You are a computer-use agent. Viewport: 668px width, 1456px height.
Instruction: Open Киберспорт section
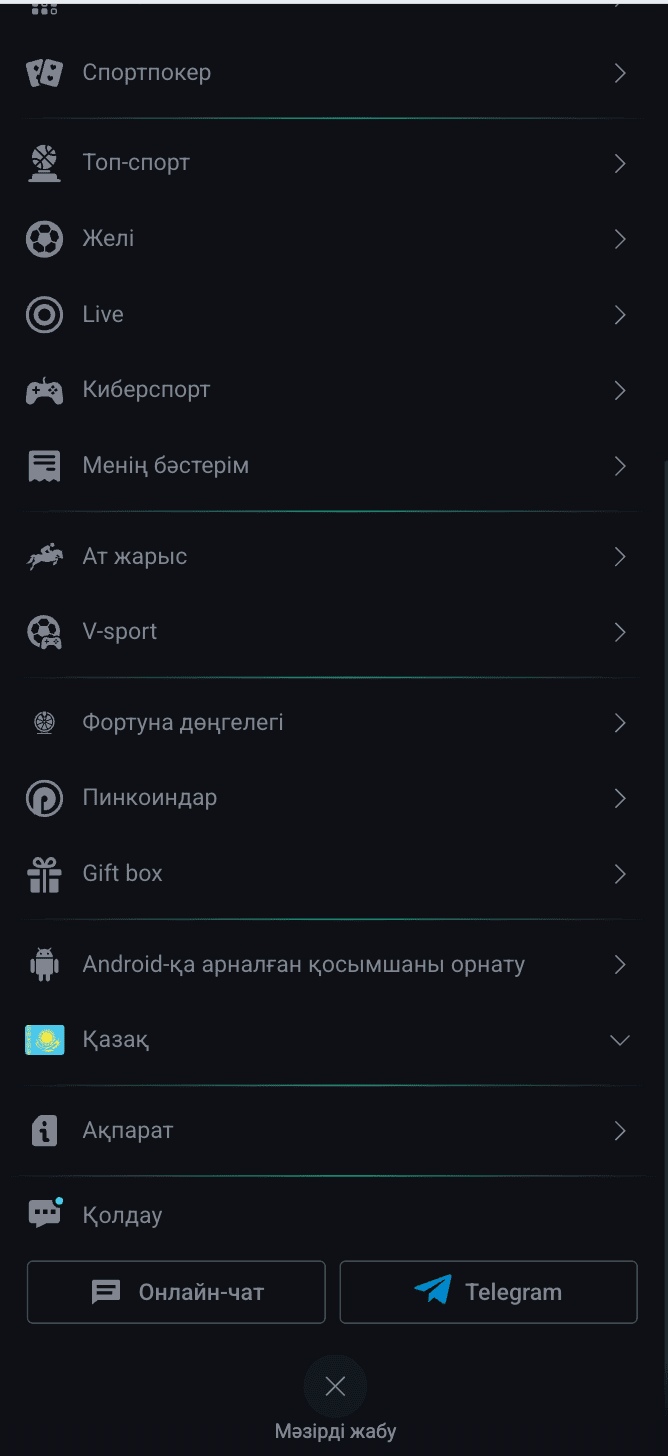[146, 390]
